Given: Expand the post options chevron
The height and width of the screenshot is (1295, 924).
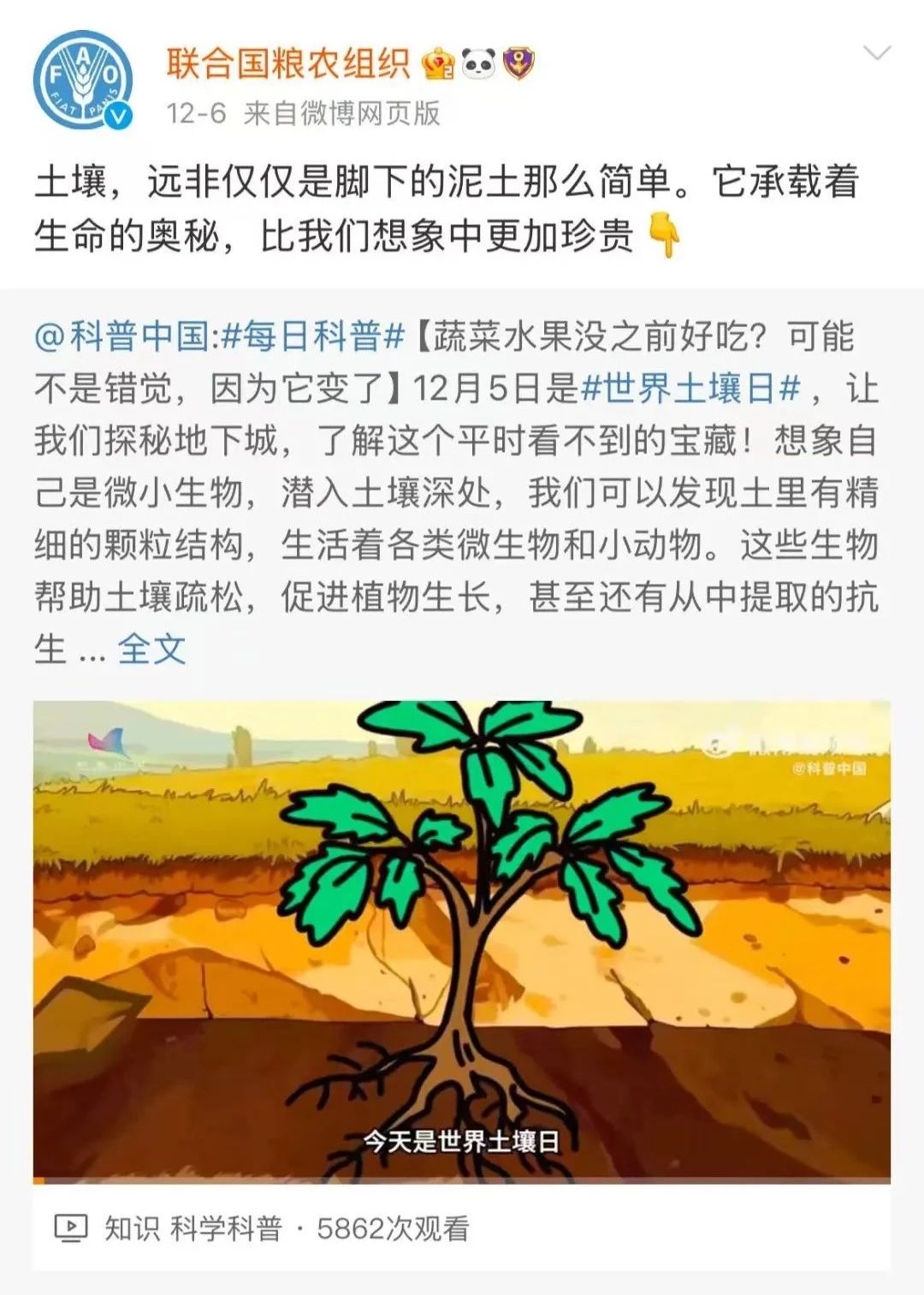Looking at the screenshot, I should coord(877,54).
